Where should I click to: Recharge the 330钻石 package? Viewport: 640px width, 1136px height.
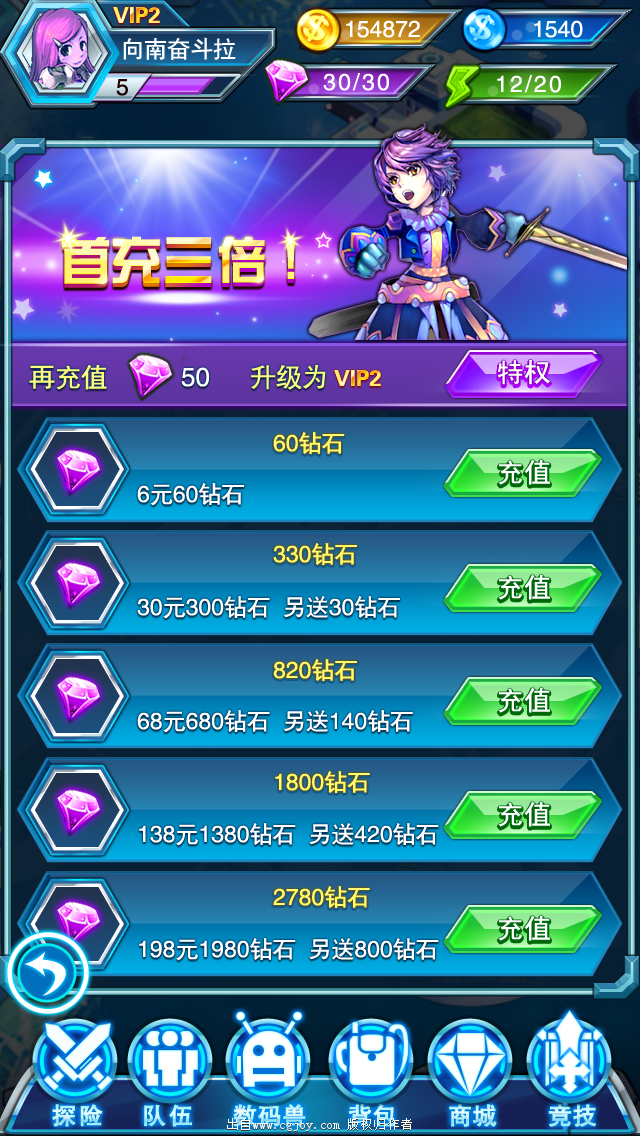(523, 588)
